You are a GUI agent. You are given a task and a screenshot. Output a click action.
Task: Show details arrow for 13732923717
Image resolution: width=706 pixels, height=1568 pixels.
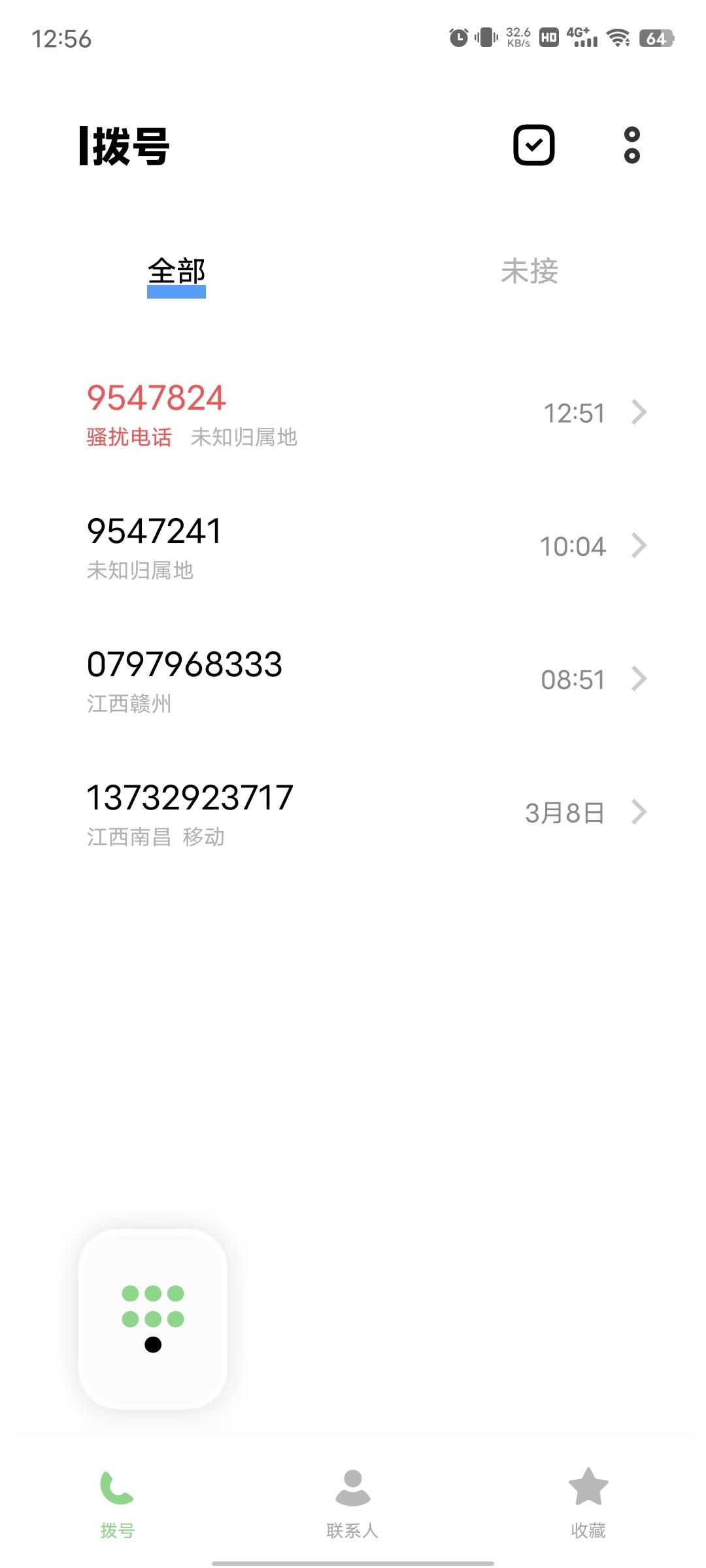tap(639, 812)
